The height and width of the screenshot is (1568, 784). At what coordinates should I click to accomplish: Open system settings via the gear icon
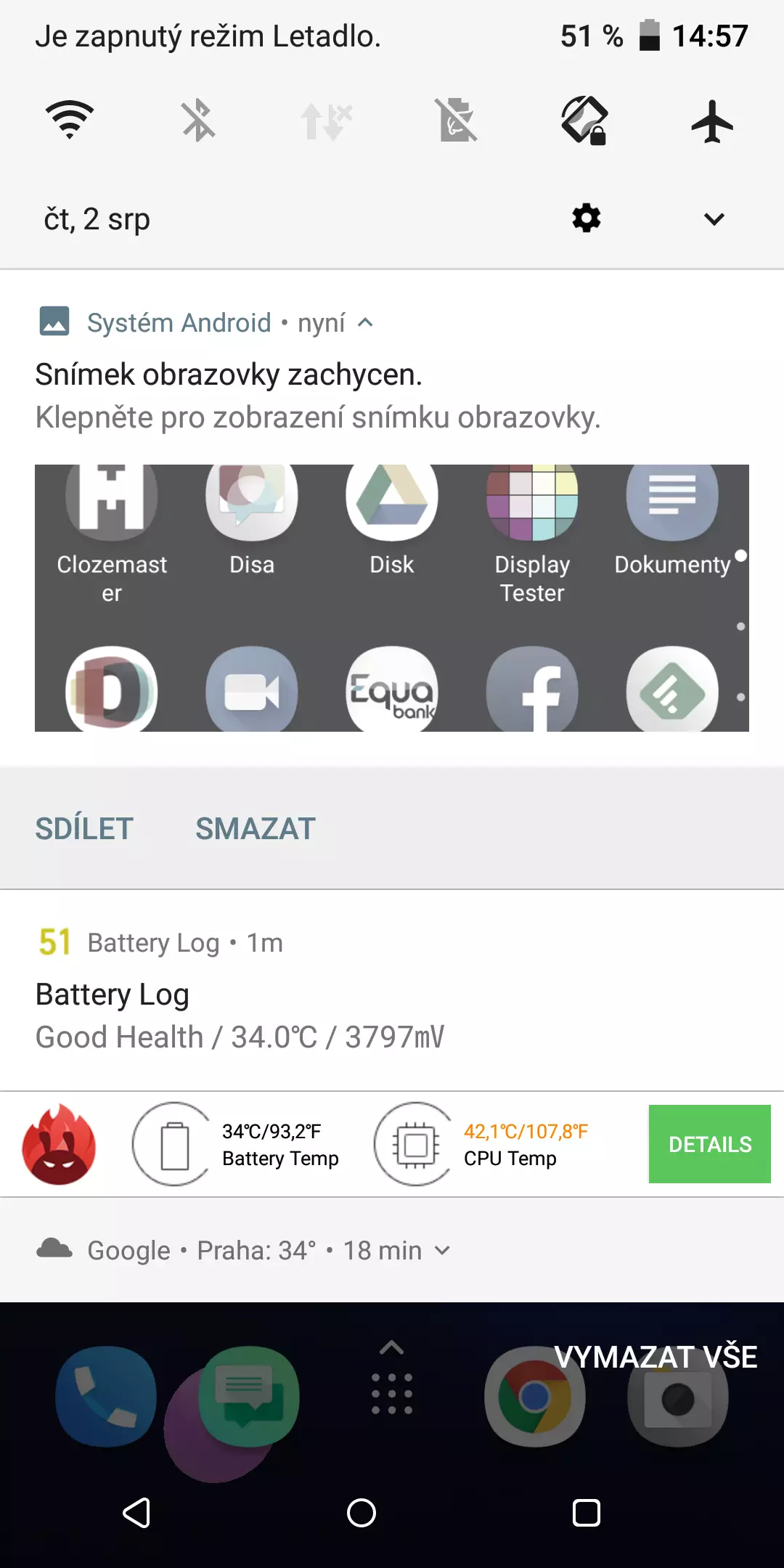click(x=587, y=219)
